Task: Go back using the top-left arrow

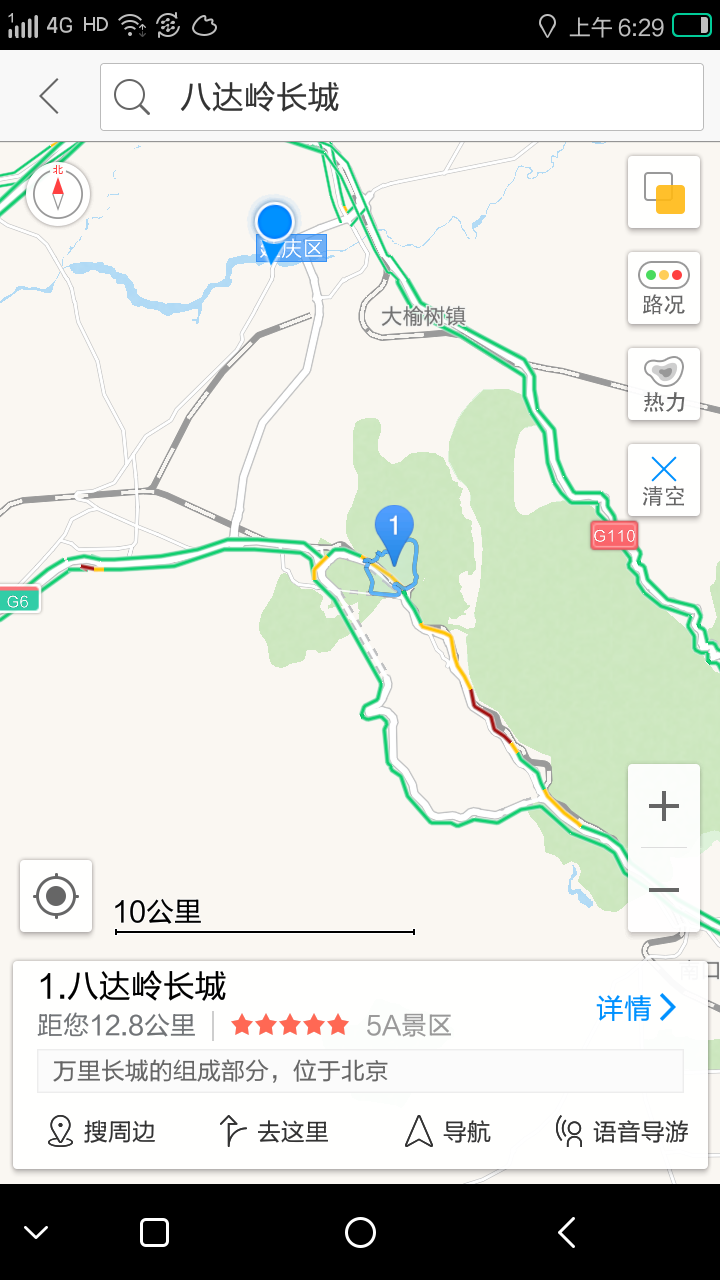Action: [x=49, y=97]
